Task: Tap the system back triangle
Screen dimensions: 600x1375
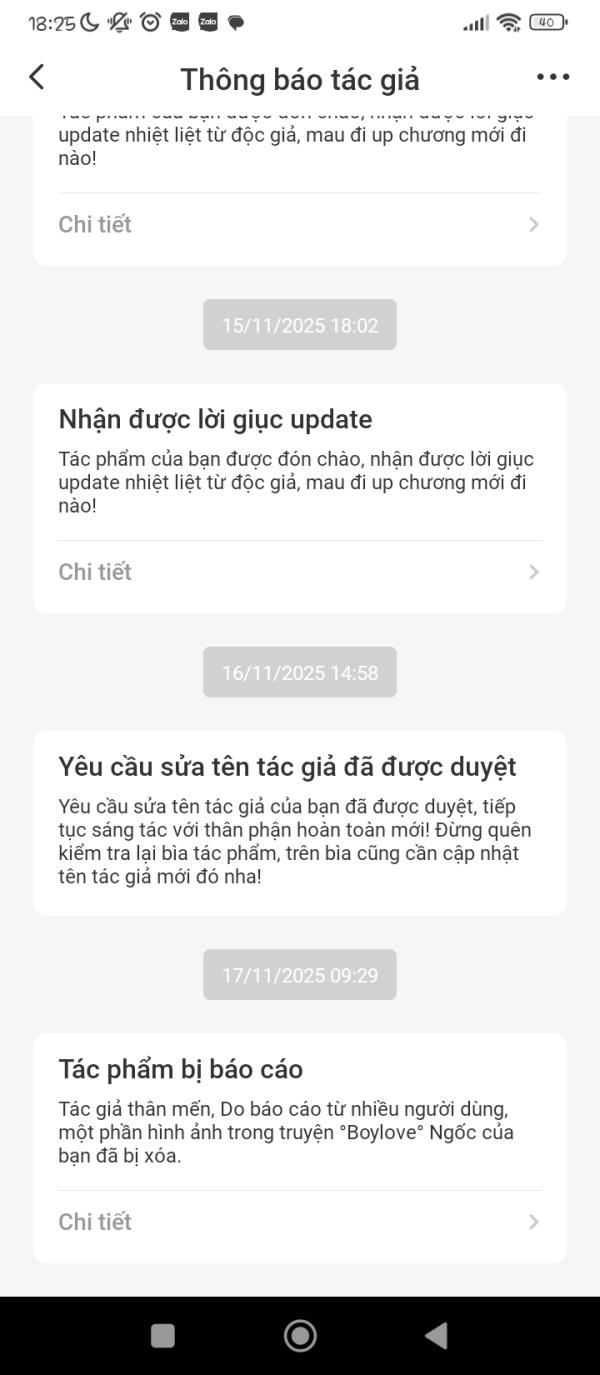Action: 436,1335
